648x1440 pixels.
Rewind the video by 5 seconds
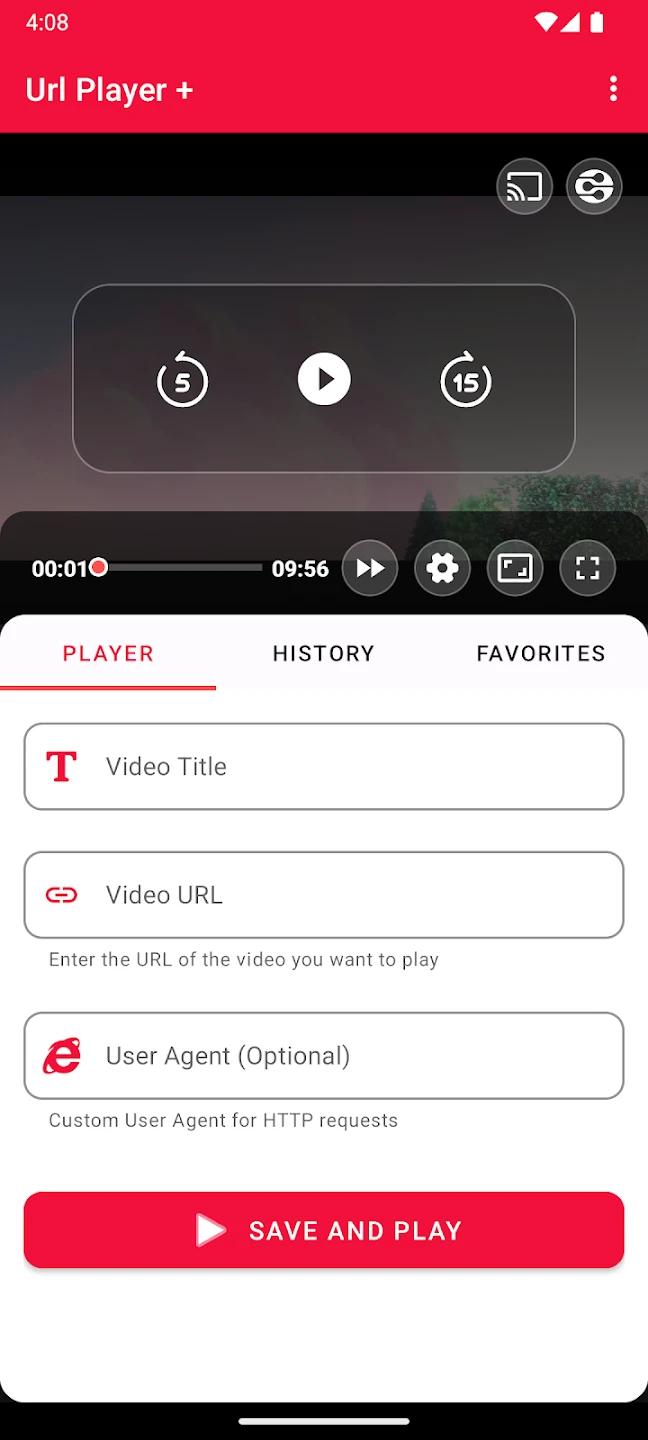(x=182, y=381)
